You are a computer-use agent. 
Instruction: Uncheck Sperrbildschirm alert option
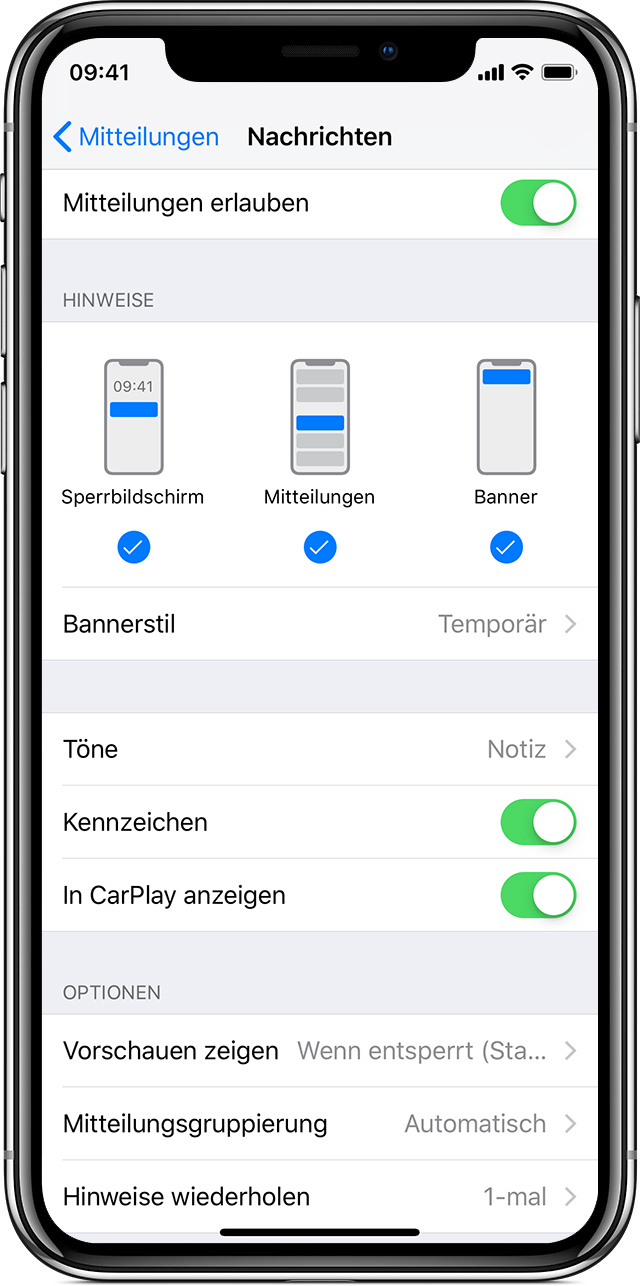point(133,547)
